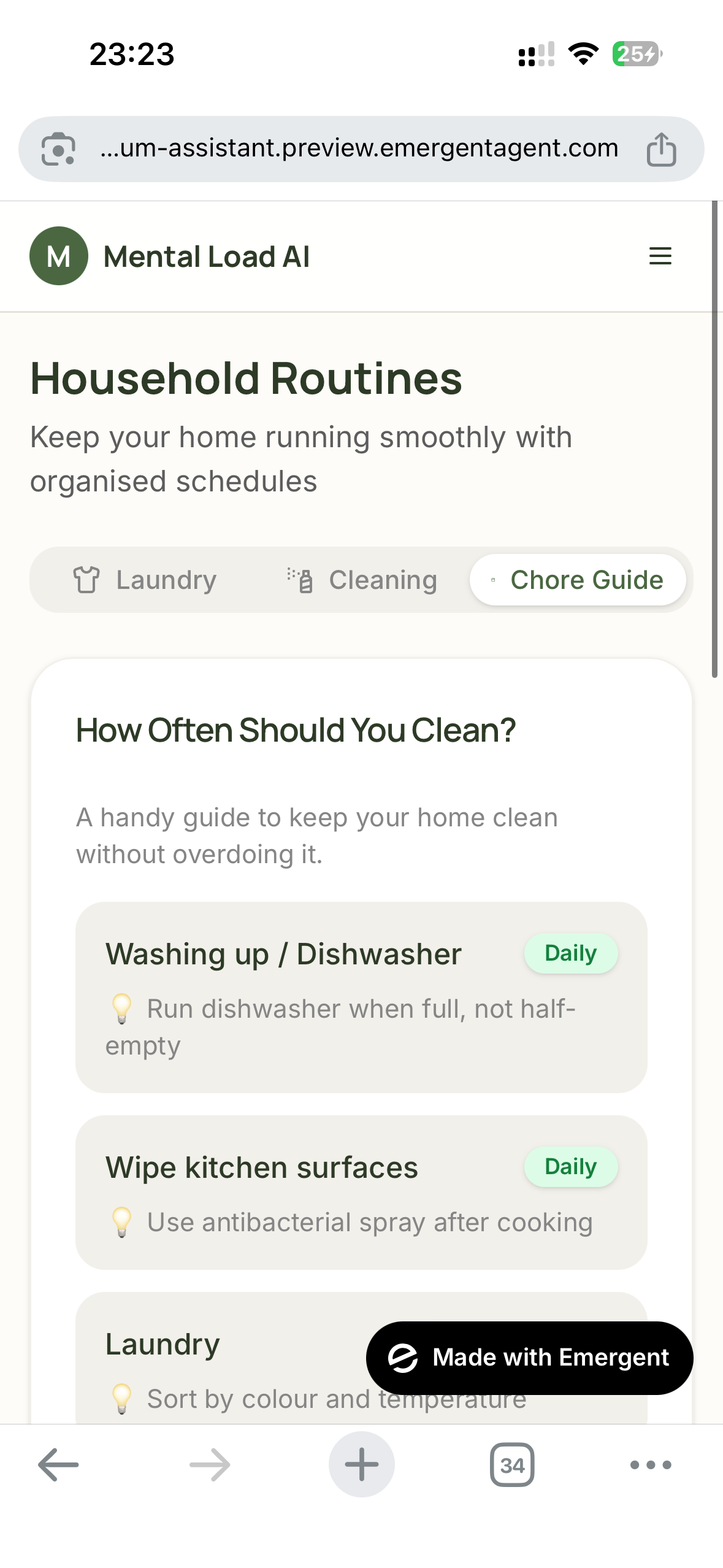Switch to the Cleaning tab
The height and width of the screenshot is (1568, 723).
point(362,580)
